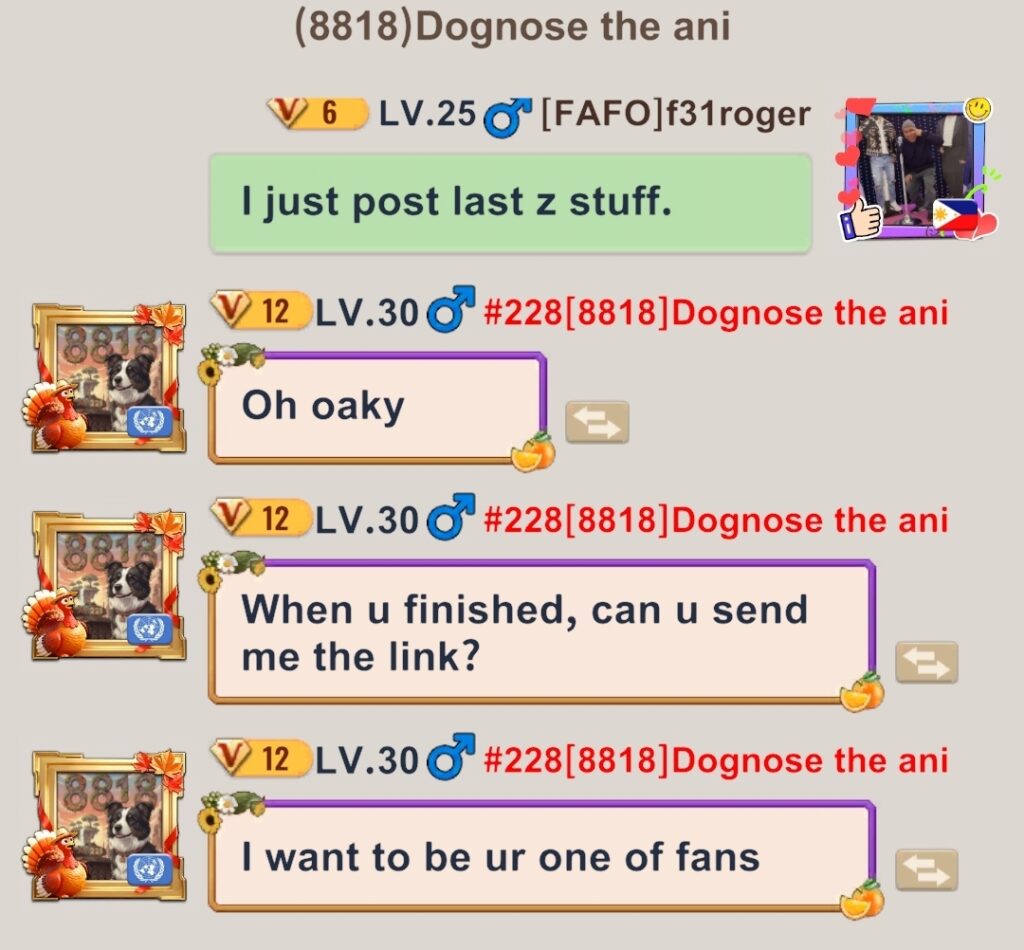
Task: Translate the "Oh oaky" message
Action: pos(597,423)
